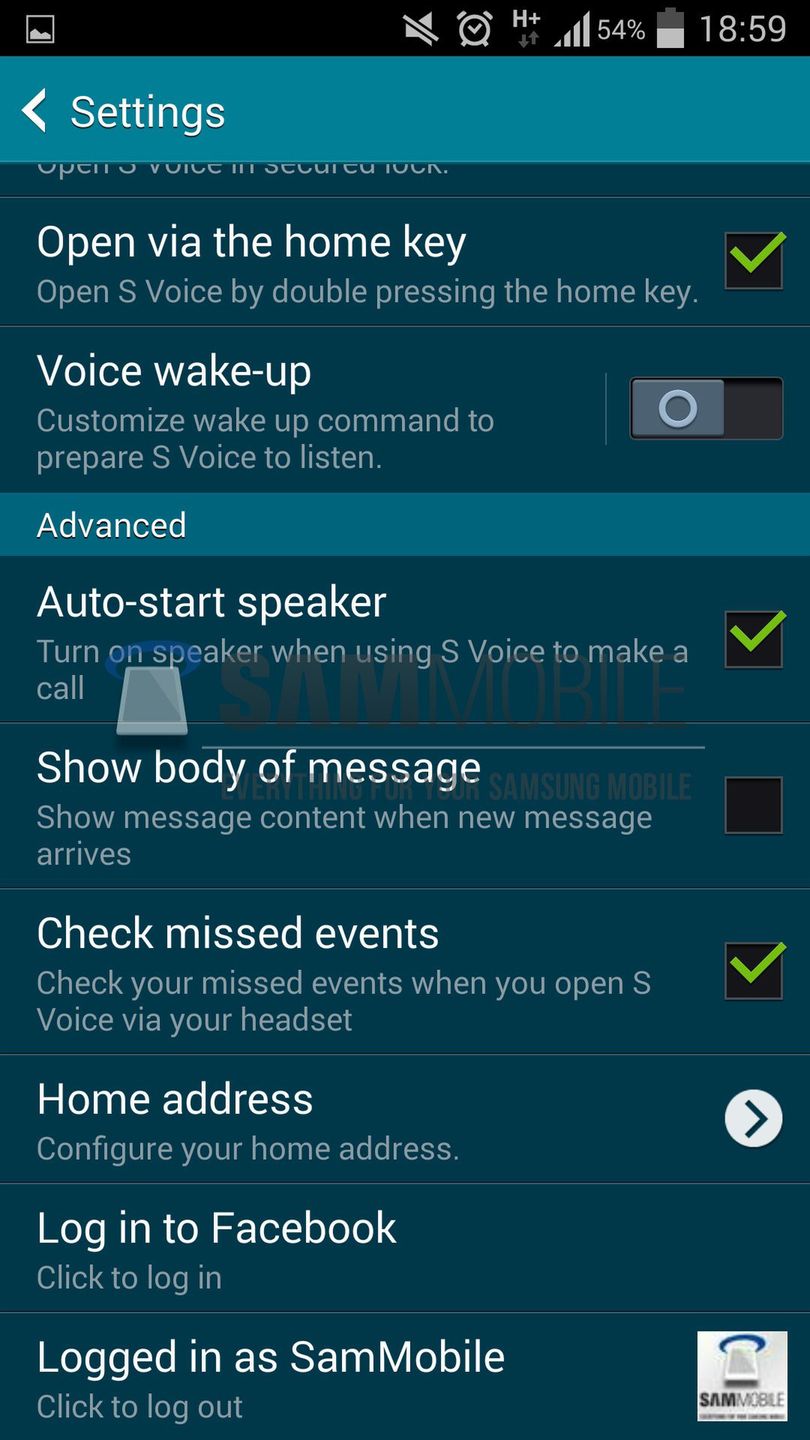Screen dimensions: 810x1440
Task: Turn on the Voice wake-up switch
Action: [x=705, y=408]
